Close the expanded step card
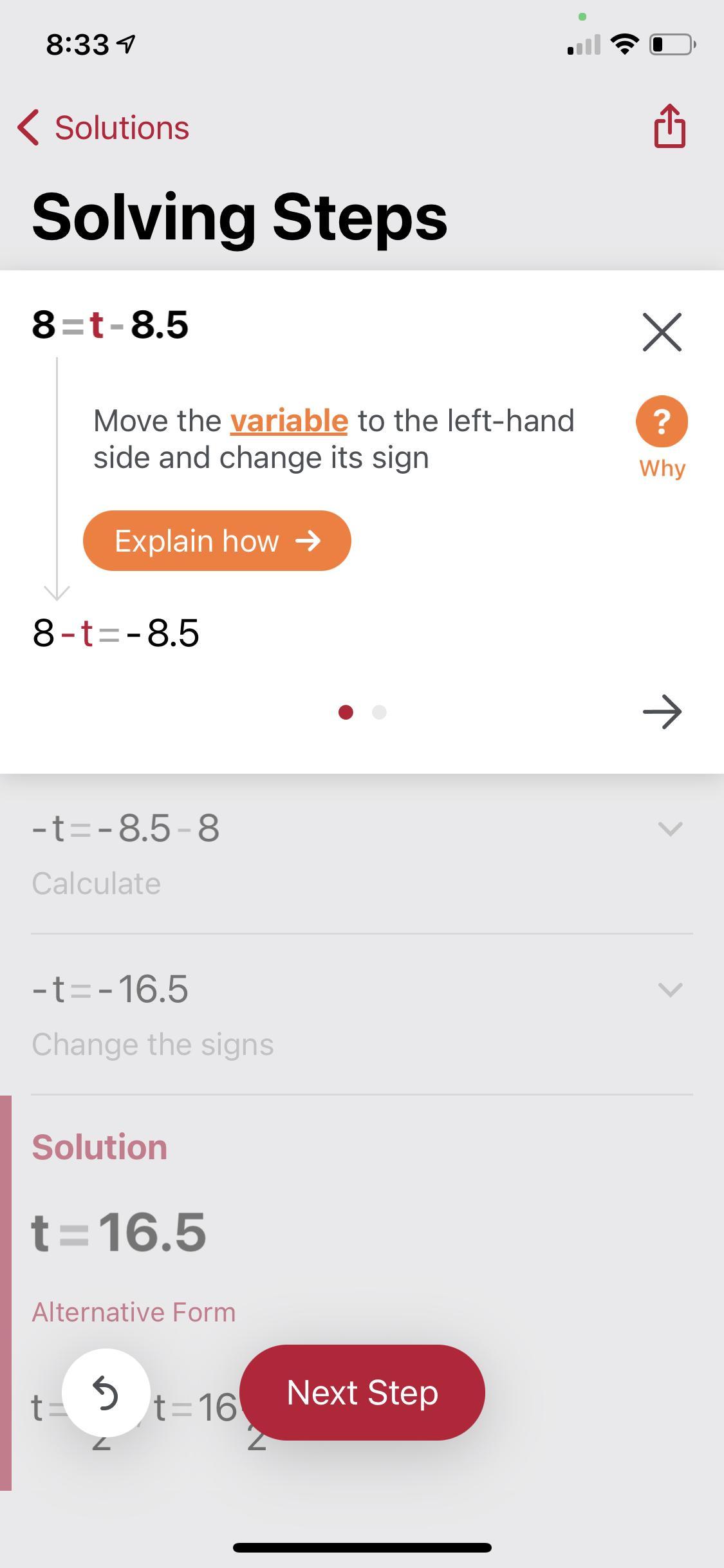 pyautogui.click(x=662, y=332)
